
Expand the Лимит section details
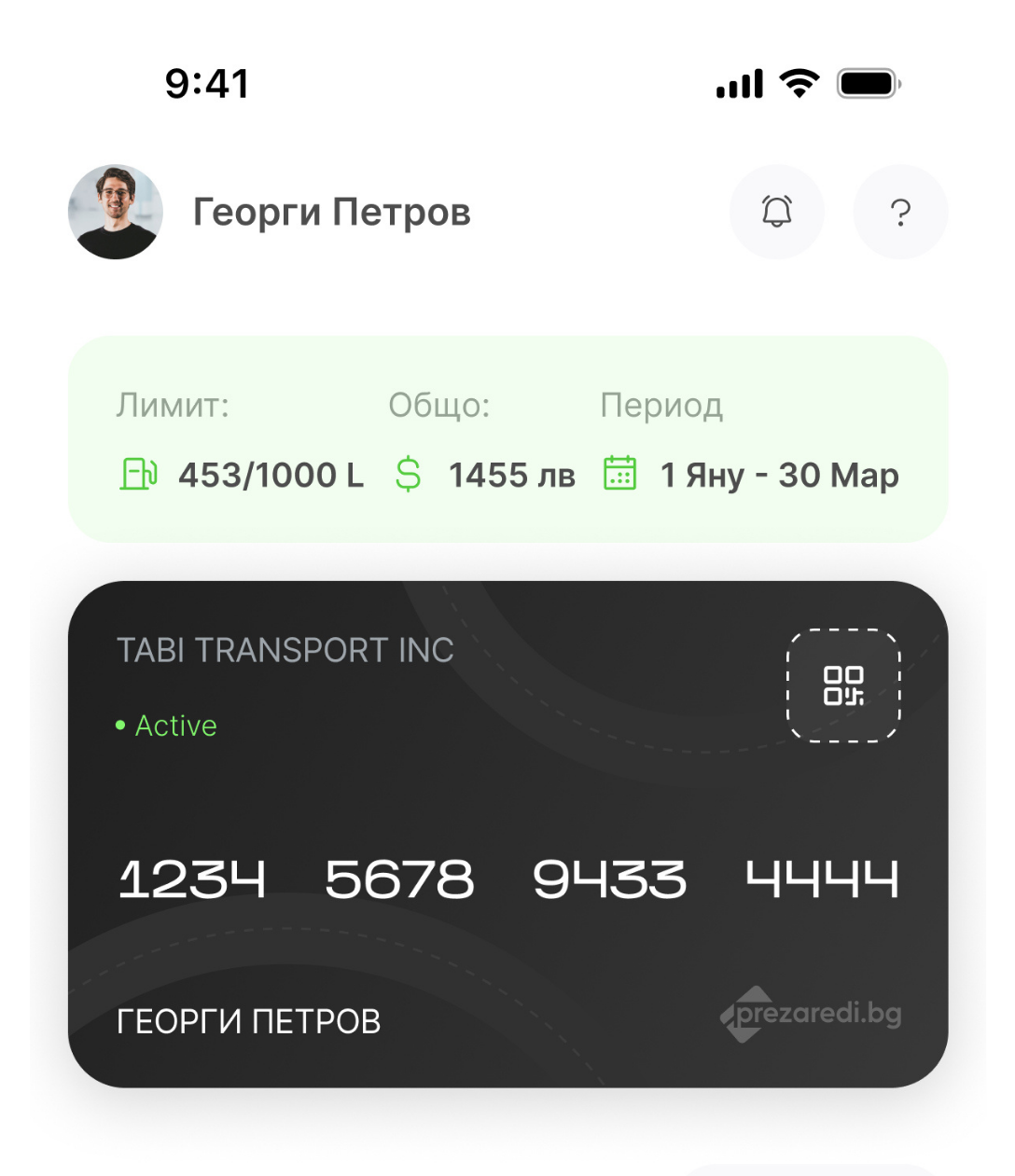coord(172,405)
